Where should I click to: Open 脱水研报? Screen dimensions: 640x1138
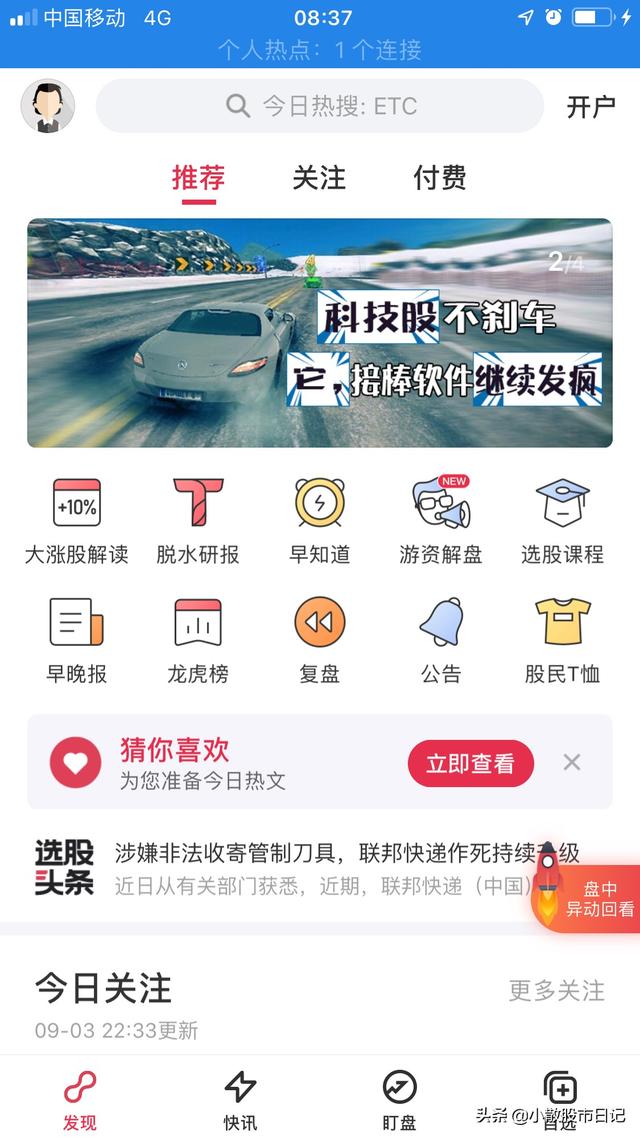198,520
